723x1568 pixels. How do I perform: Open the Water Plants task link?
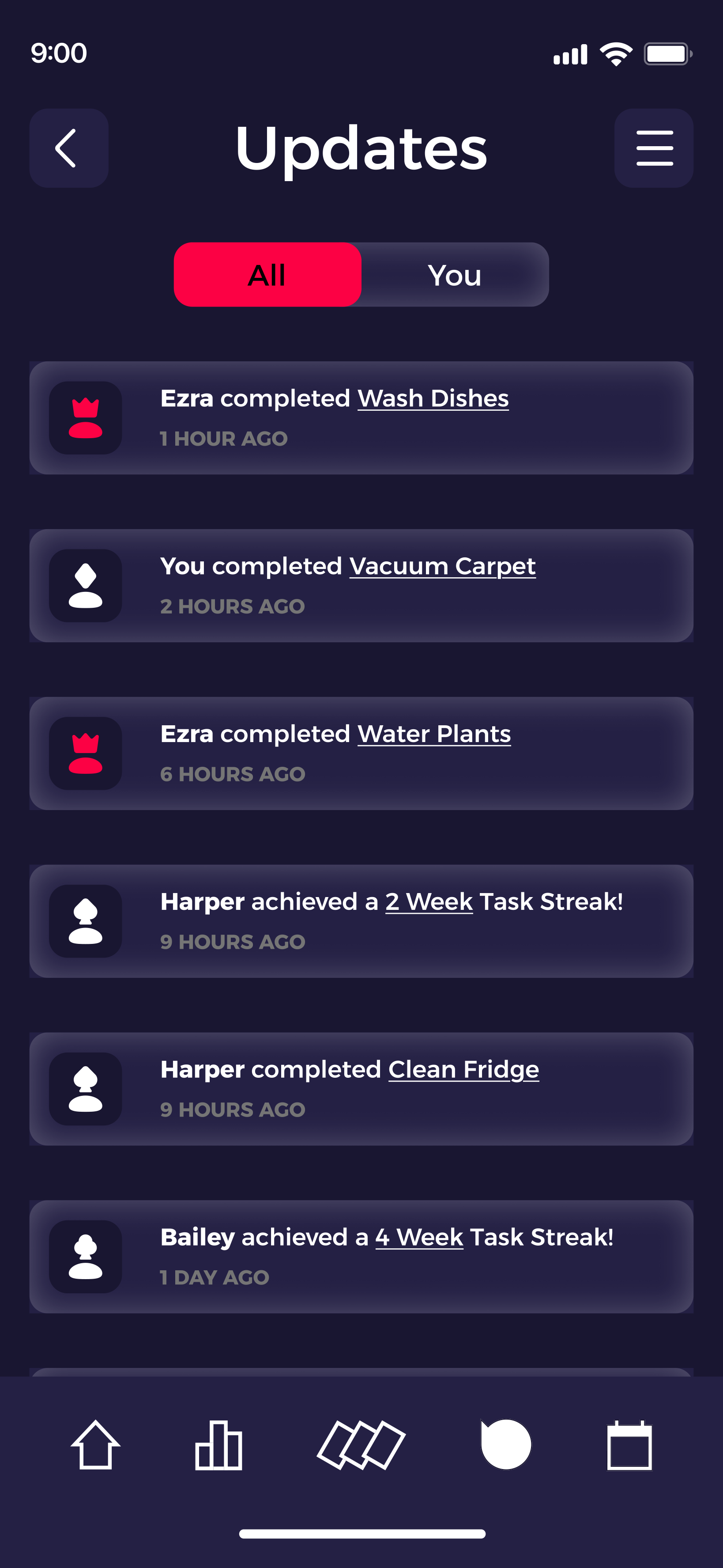click(433, 734)
